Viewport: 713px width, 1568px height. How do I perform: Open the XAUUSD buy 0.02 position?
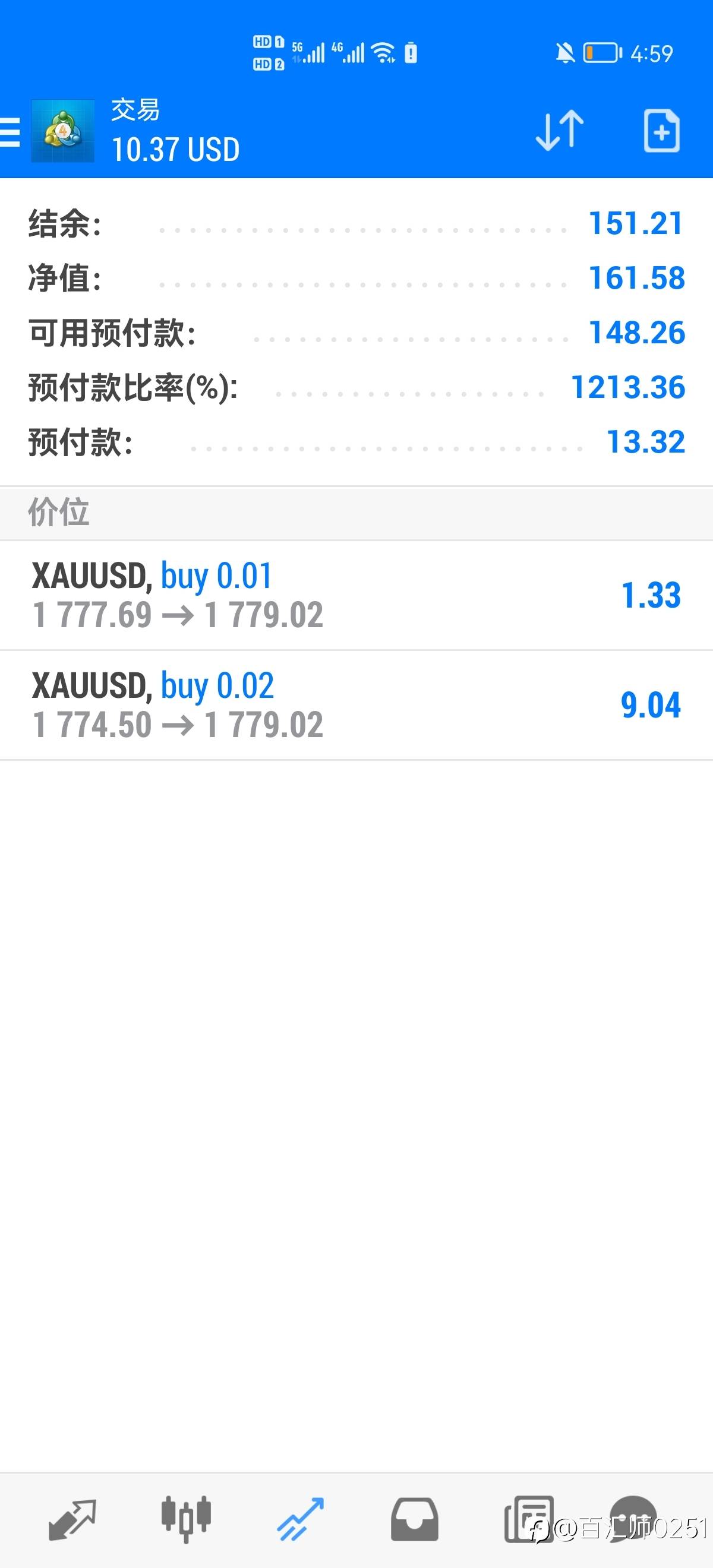click(356, 706)
